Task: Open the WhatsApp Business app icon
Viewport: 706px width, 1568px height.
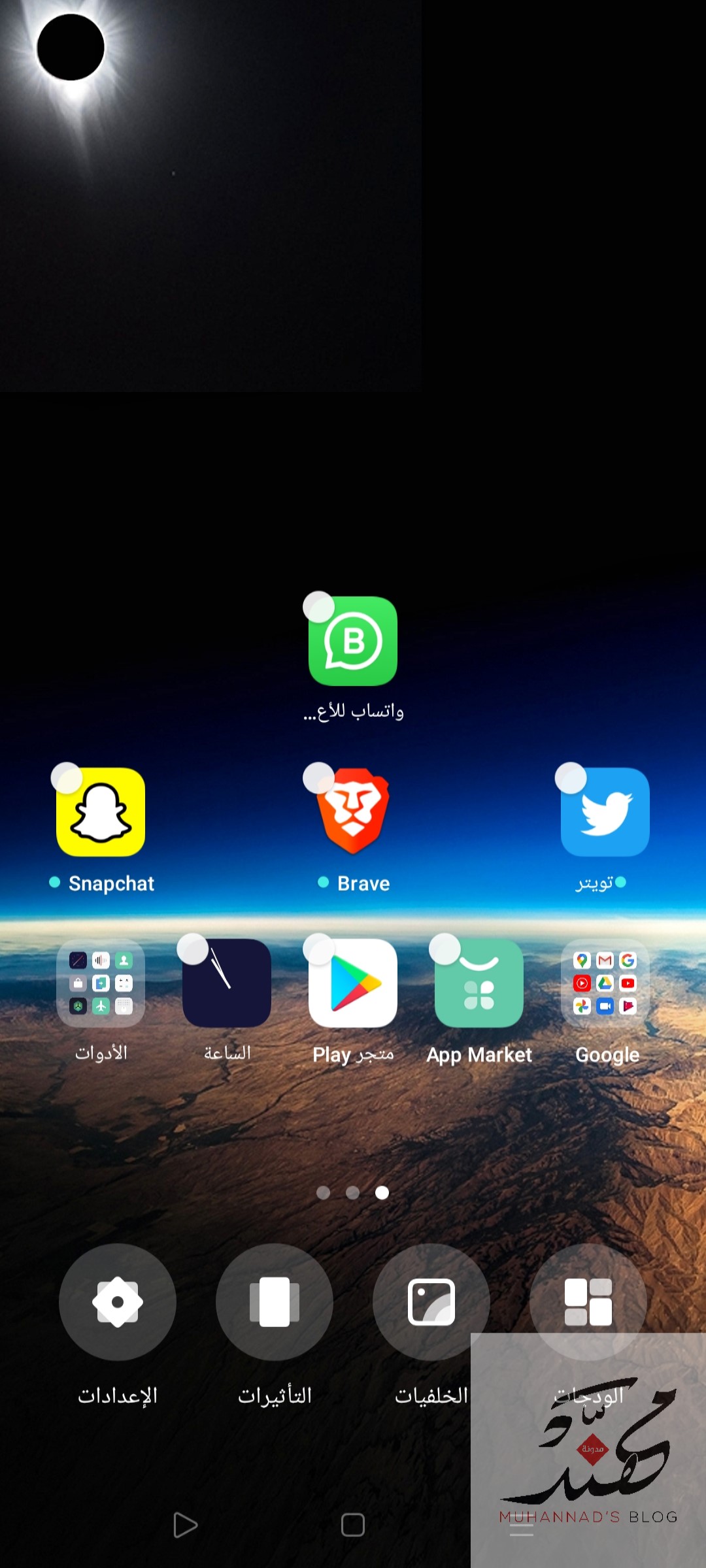Action: pos(353,641)
